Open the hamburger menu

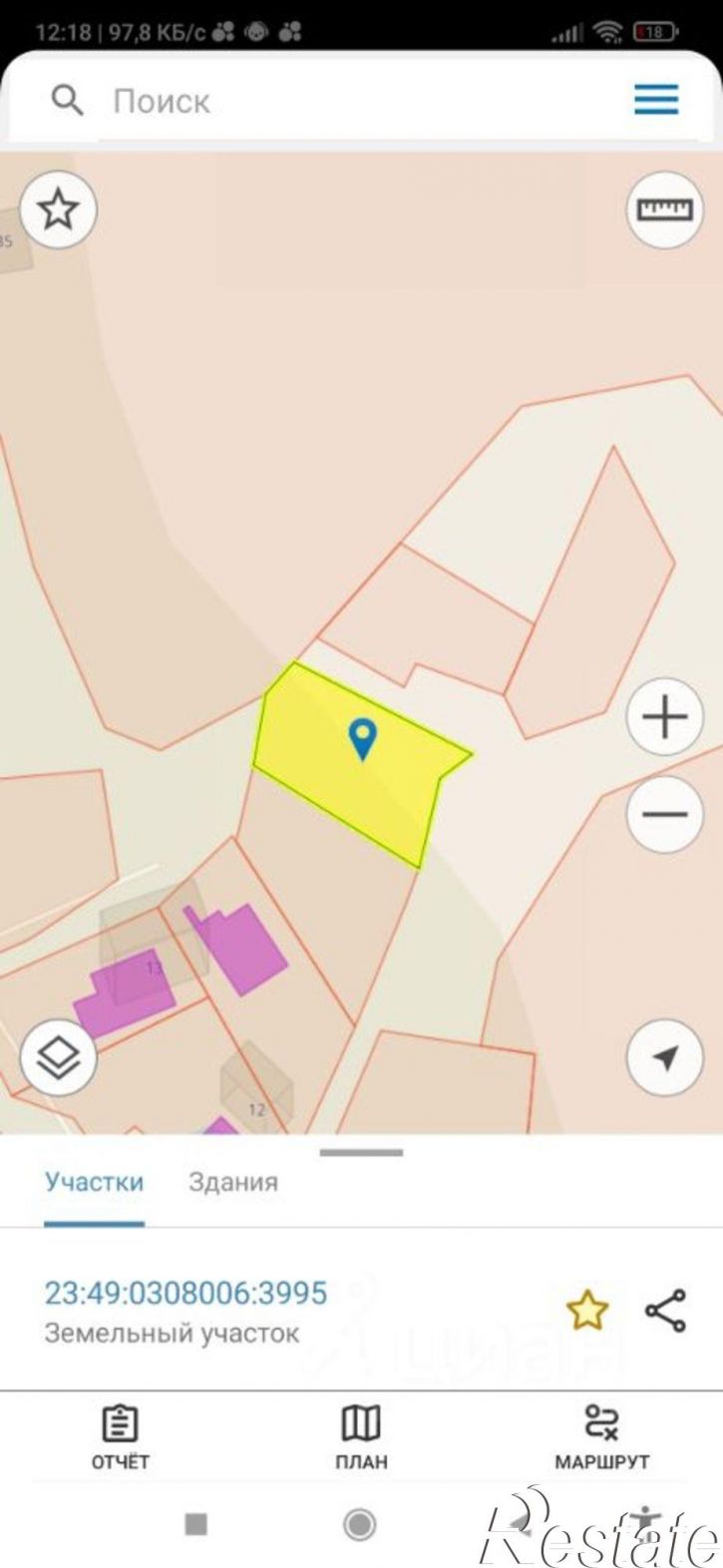pos(656,100)
